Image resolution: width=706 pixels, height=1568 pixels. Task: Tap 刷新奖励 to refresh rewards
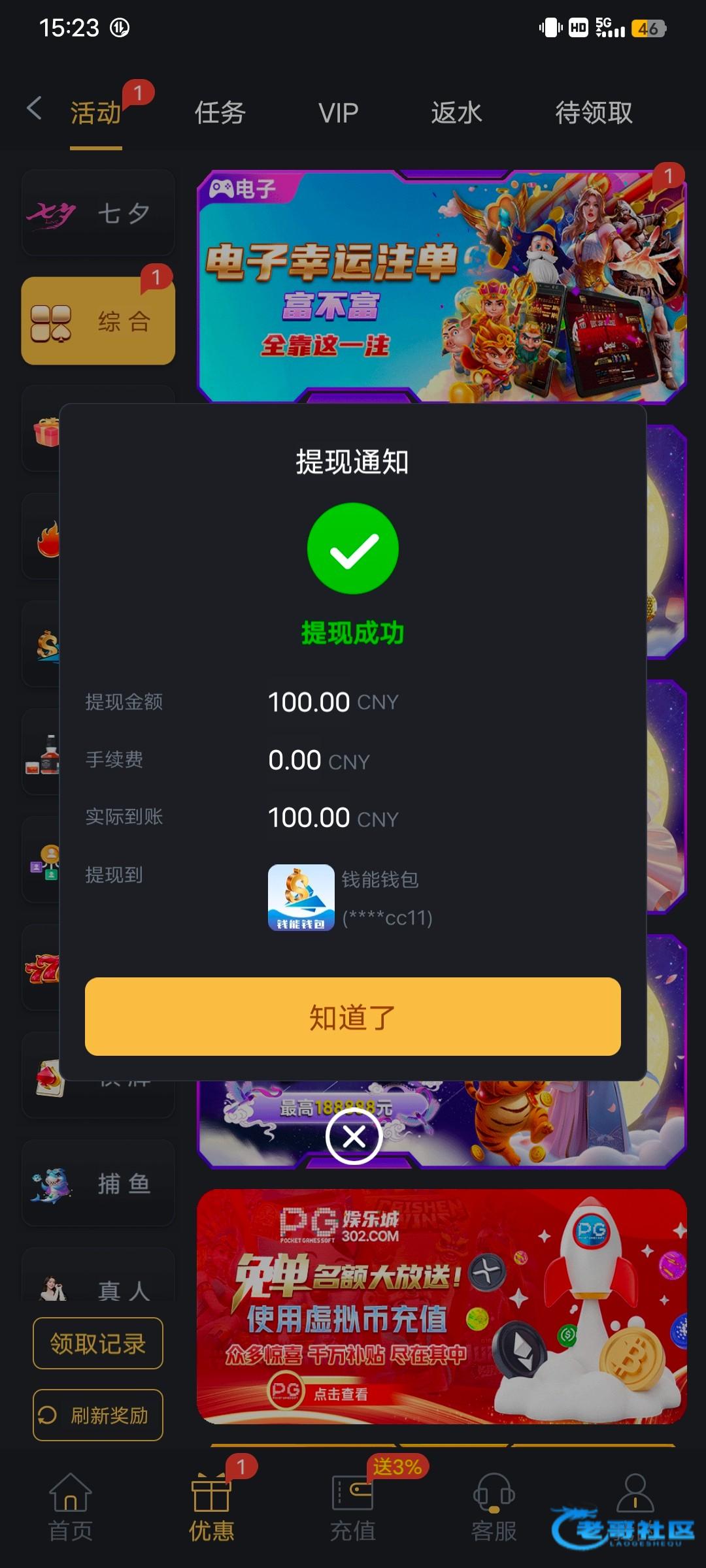(98, 1415)
